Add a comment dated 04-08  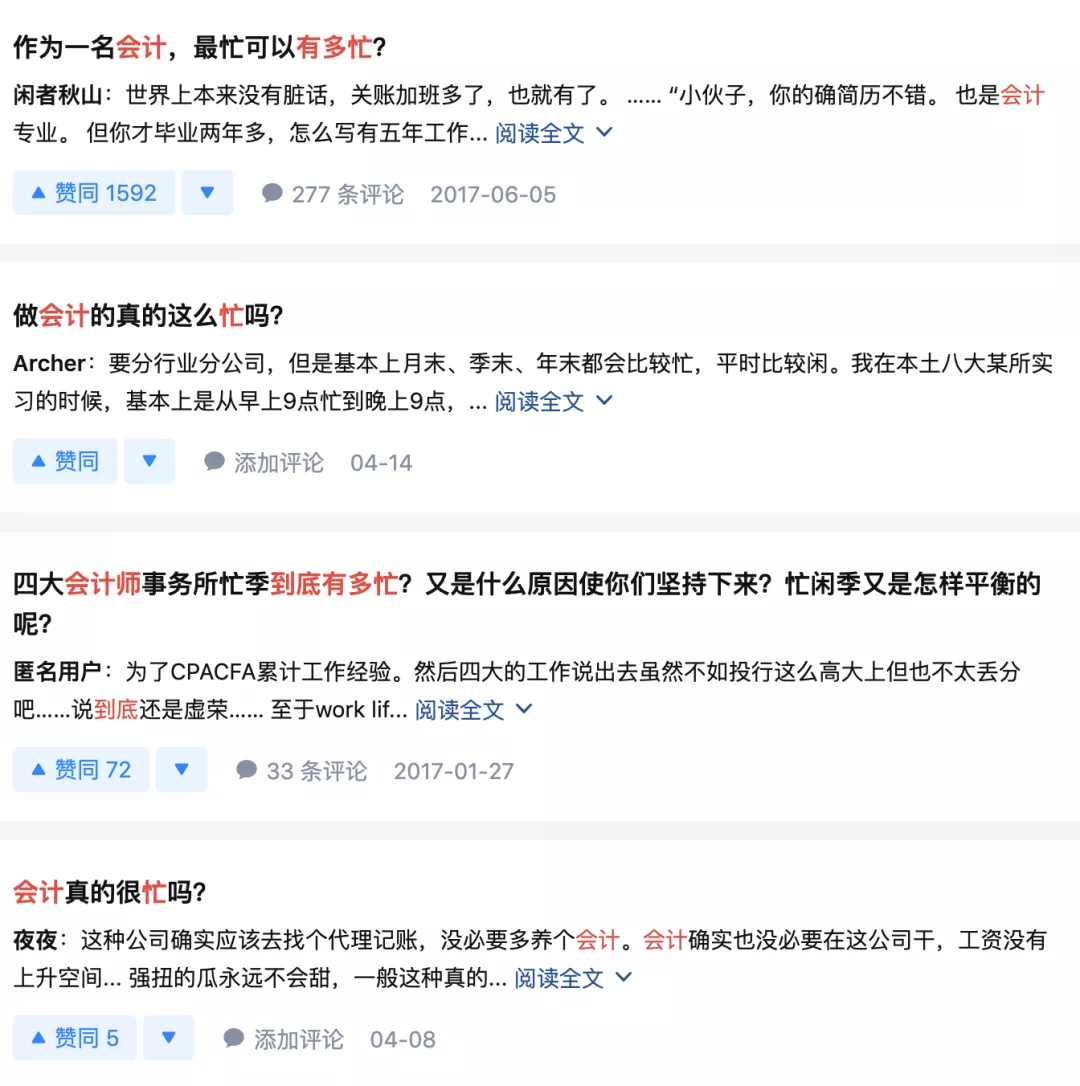click(x=283, y=1039)
